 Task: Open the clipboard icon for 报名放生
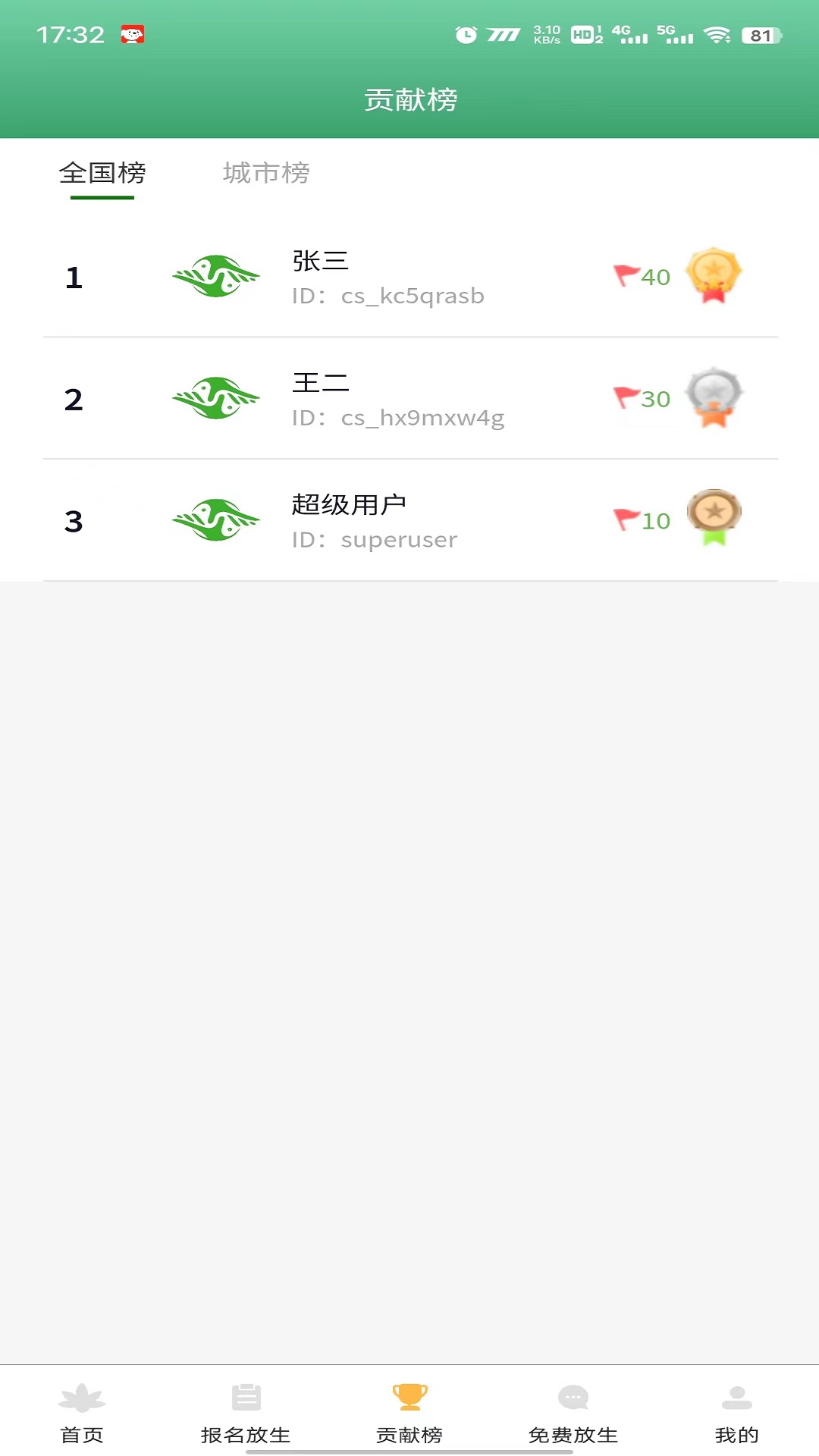(244, 1399)
